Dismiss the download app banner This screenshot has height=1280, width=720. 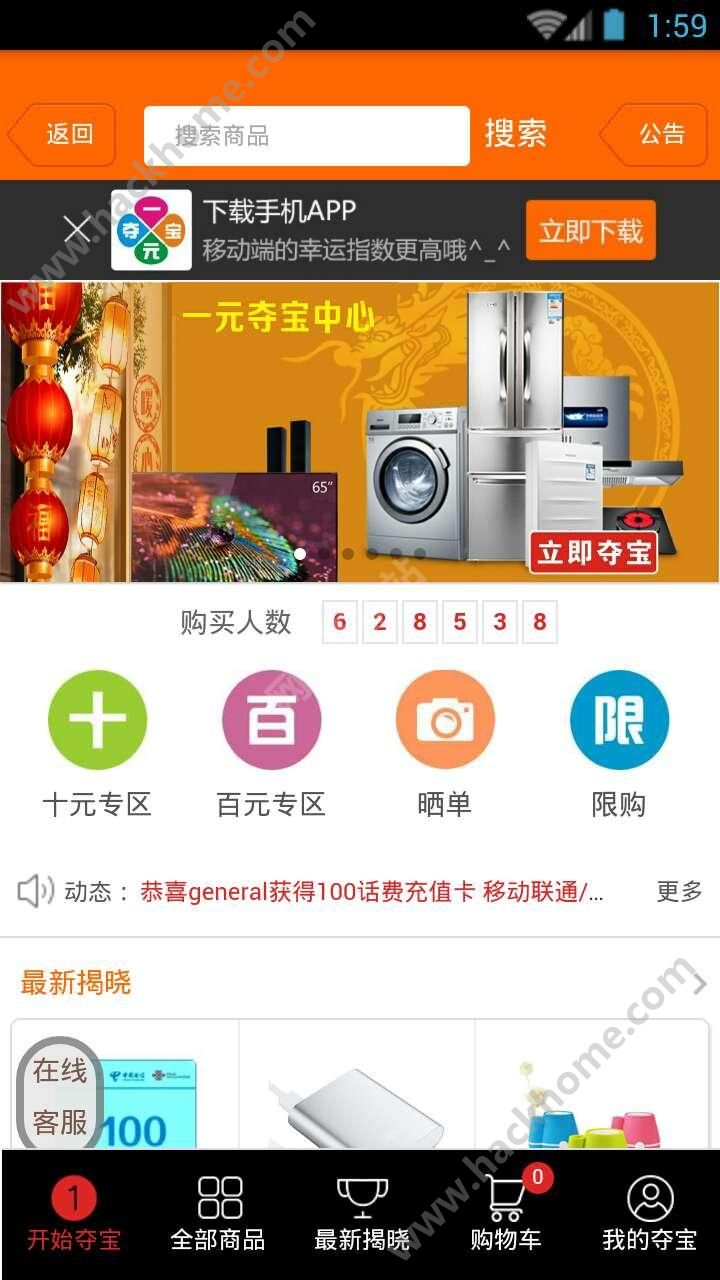tap(77, 230)
